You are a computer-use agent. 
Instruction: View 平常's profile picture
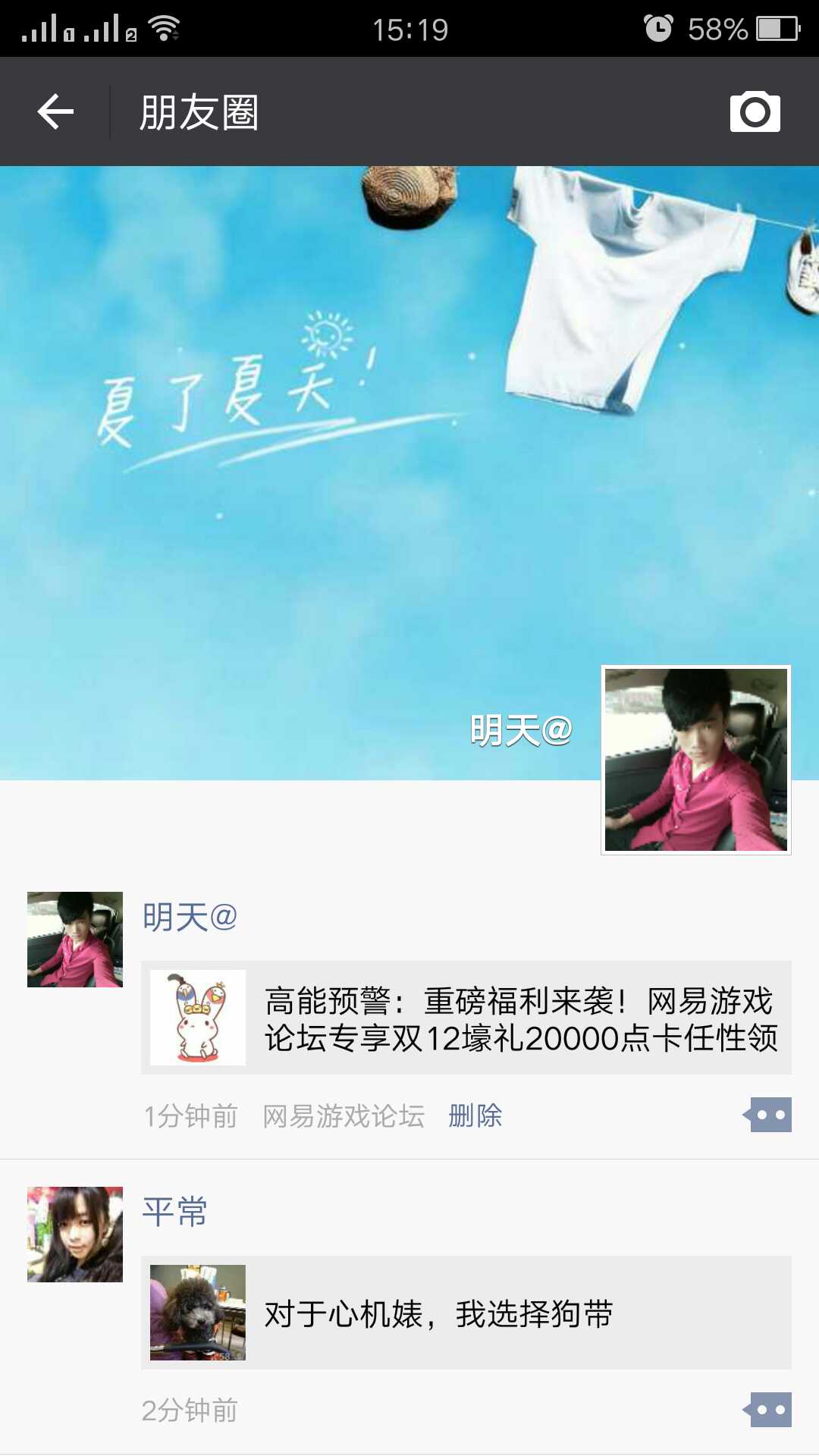pos(75,1235)
